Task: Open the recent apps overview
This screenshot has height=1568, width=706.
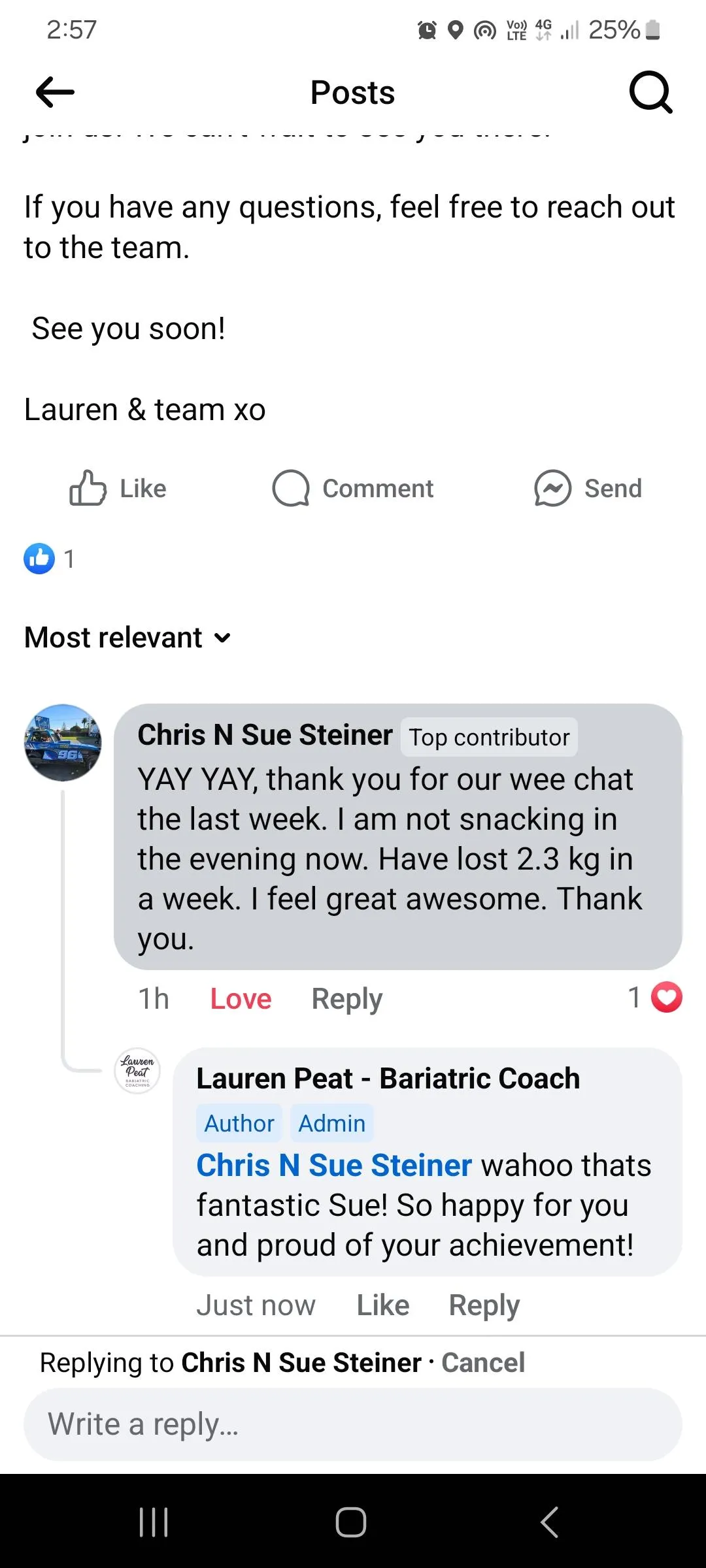Action: [x=154, y=1522]
